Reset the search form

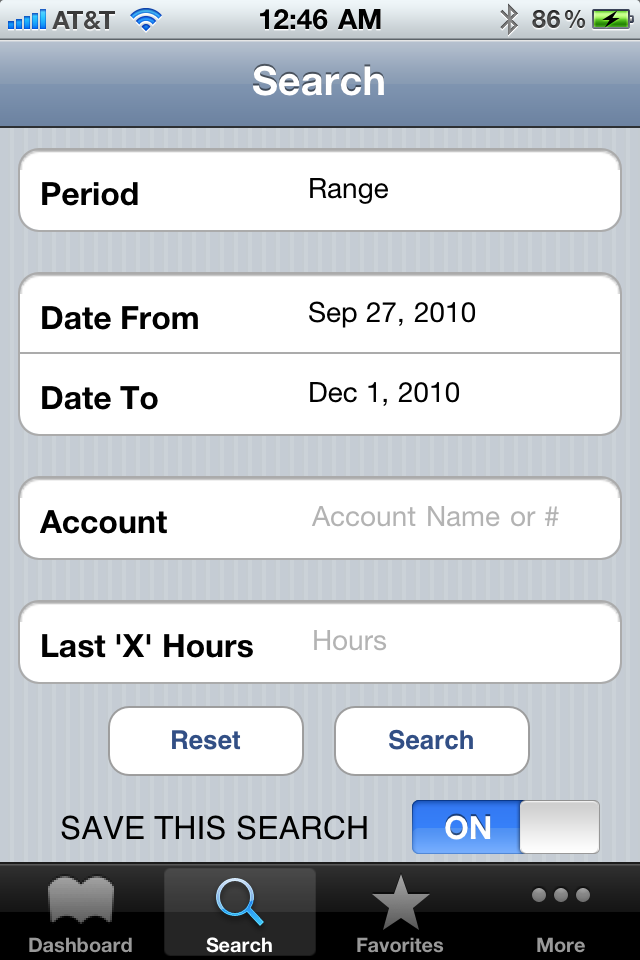pyautogui.click(x=206, y=741)
